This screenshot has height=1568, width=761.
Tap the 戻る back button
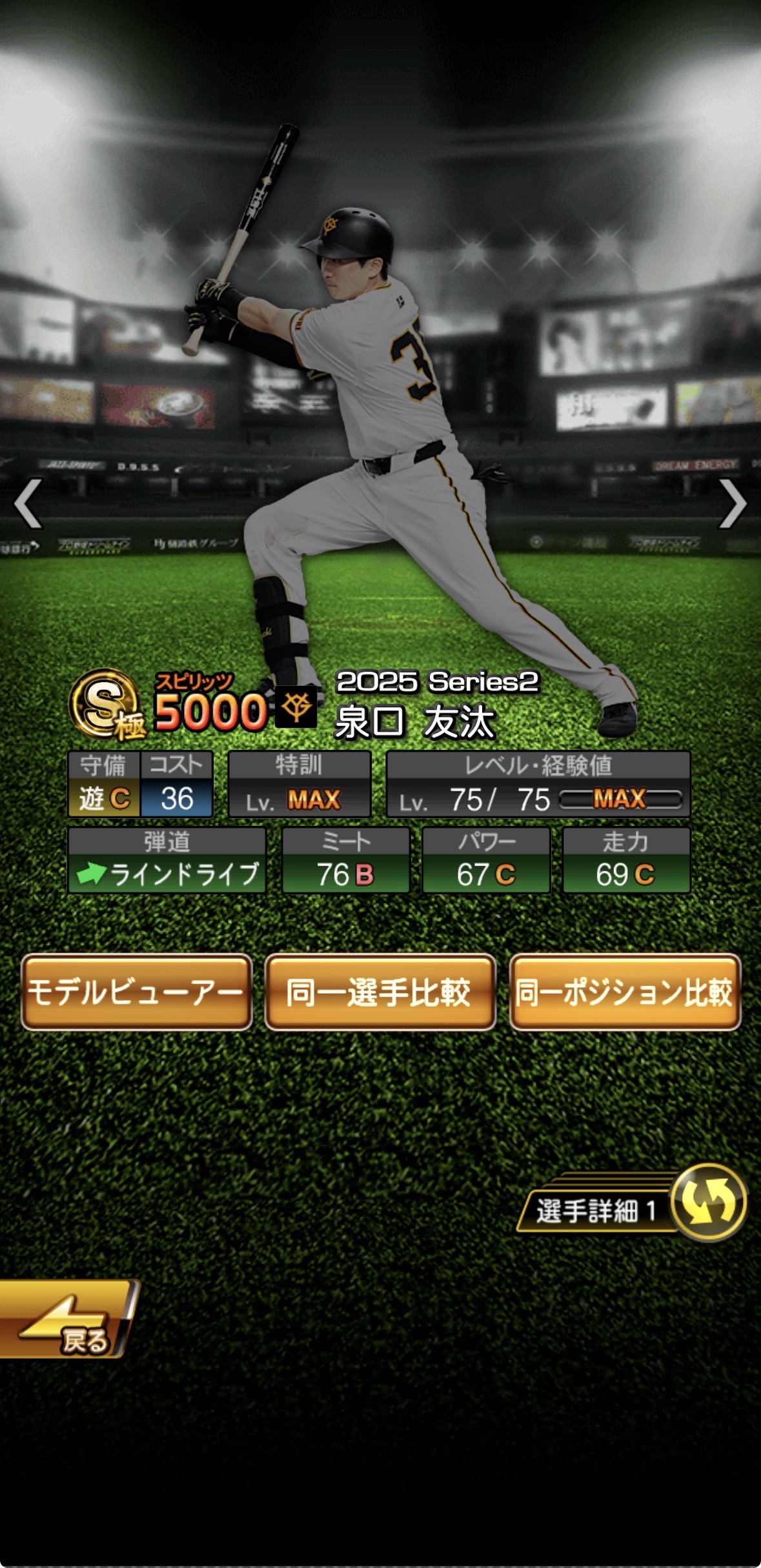tap(68, 1320)
